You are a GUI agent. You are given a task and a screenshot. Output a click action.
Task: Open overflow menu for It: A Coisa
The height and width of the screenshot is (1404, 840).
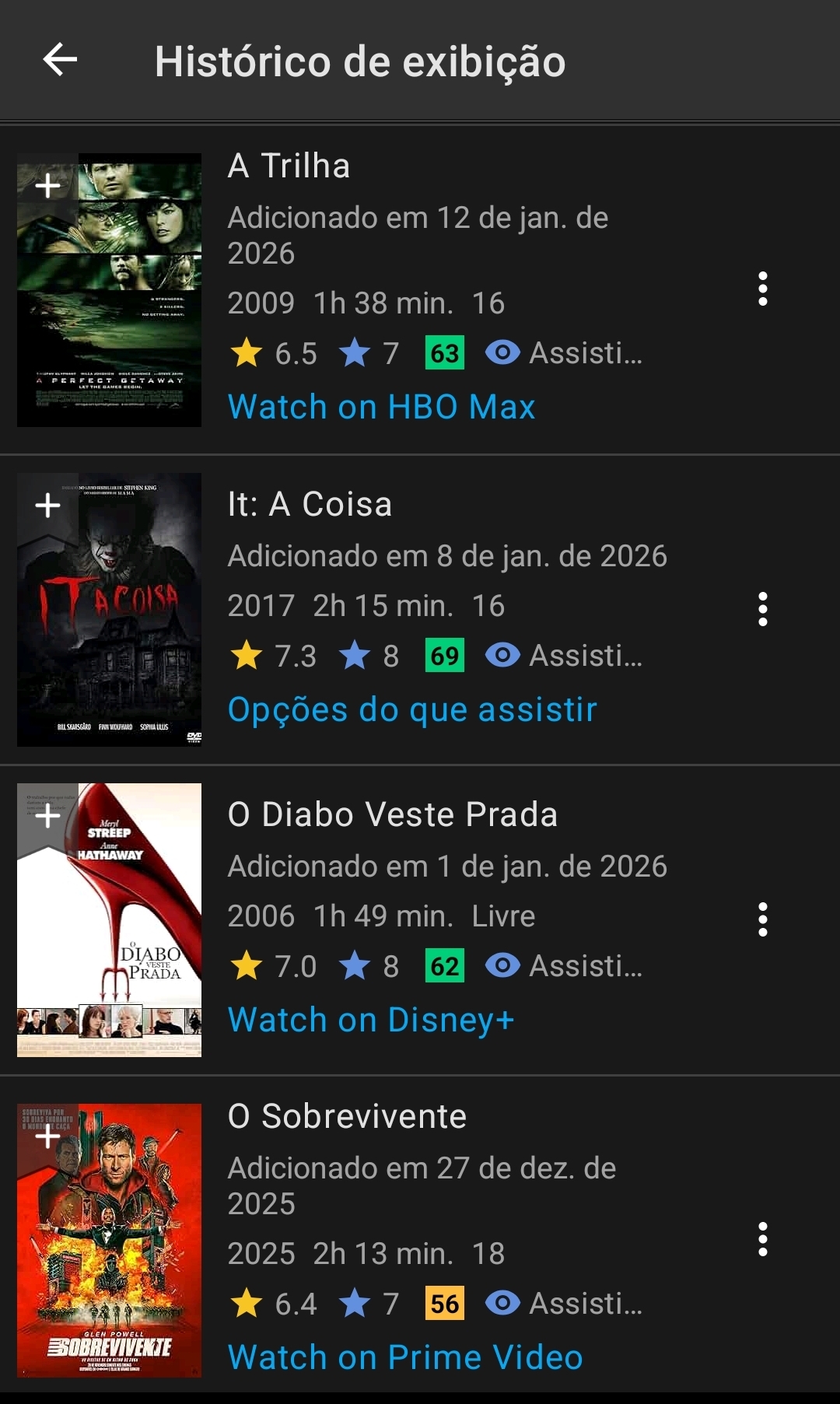(762, 609)
